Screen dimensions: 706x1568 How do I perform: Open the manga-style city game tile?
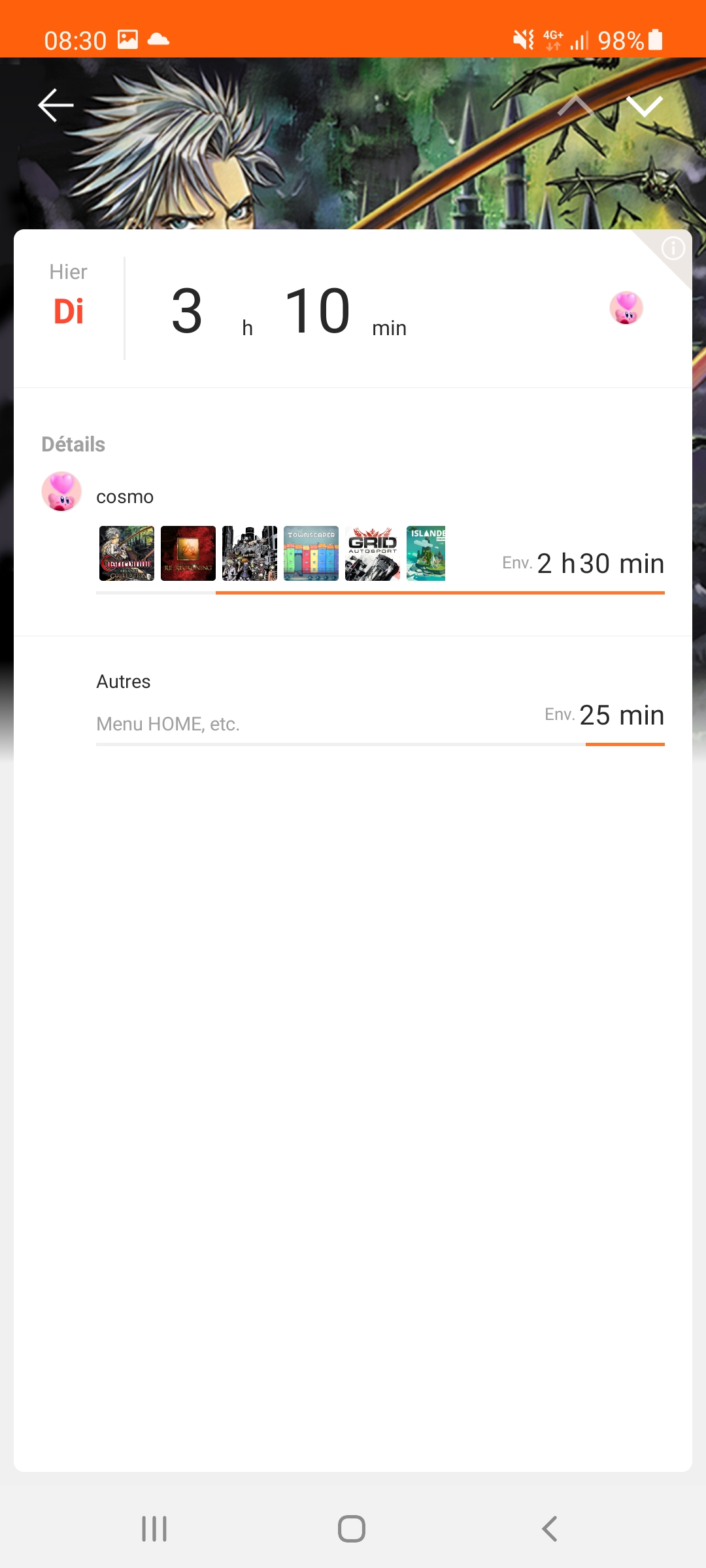click(250, 553)
